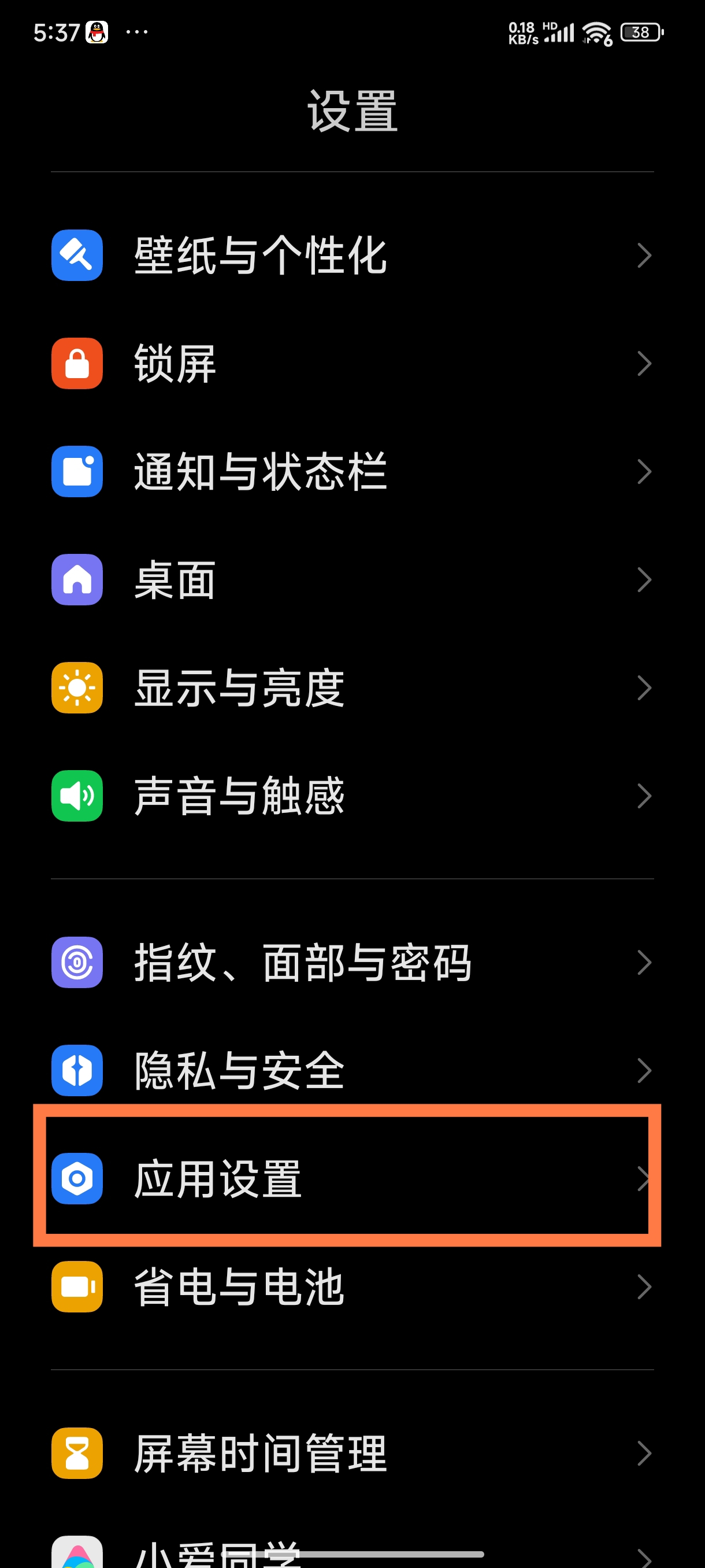The image size is (705, 1568).
Task: Click the blue 应用设置 gear icon
Action: coord(77,1179)
